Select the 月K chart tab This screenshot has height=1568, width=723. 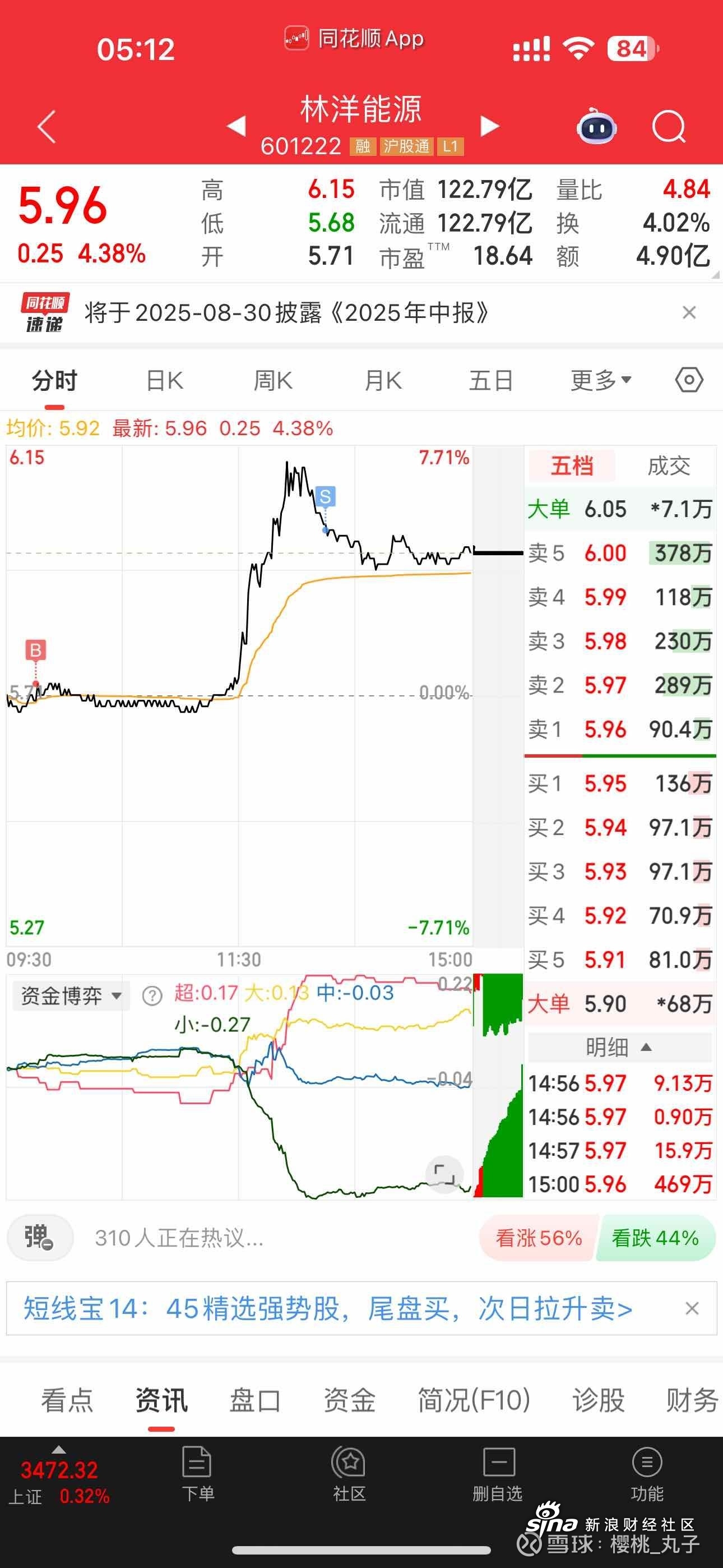point(383,381)
